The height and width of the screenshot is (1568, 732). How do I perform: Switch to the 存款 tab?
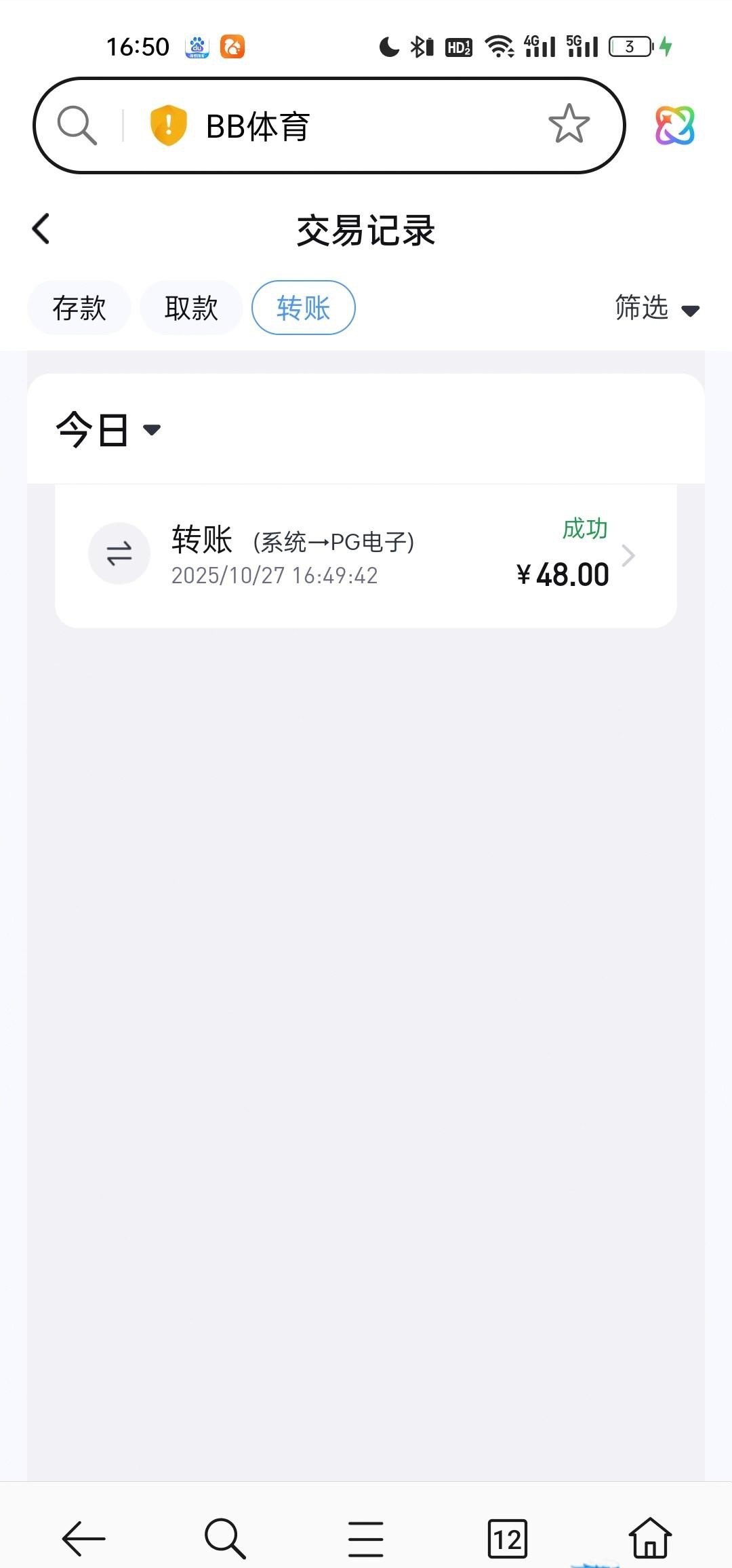79,308
